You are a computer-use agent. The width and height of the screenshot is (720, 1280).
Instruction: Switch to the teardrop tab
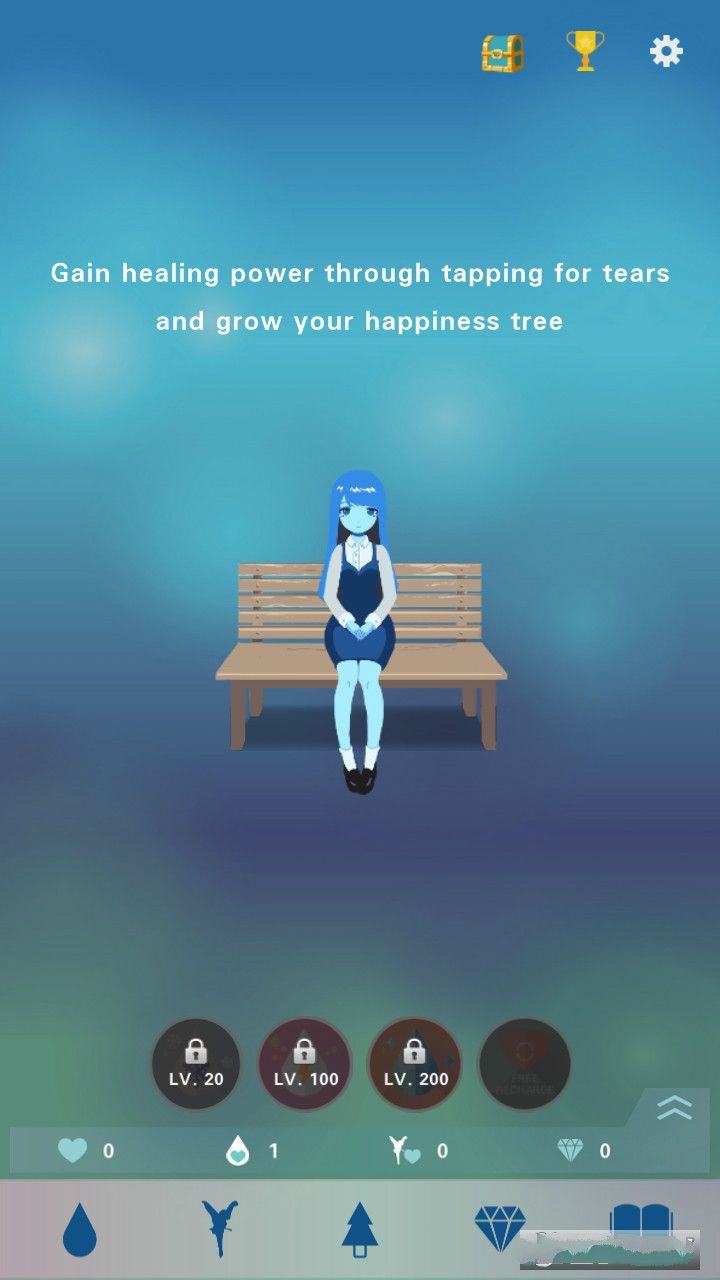pyautogui.click(x=80, y=1229)
